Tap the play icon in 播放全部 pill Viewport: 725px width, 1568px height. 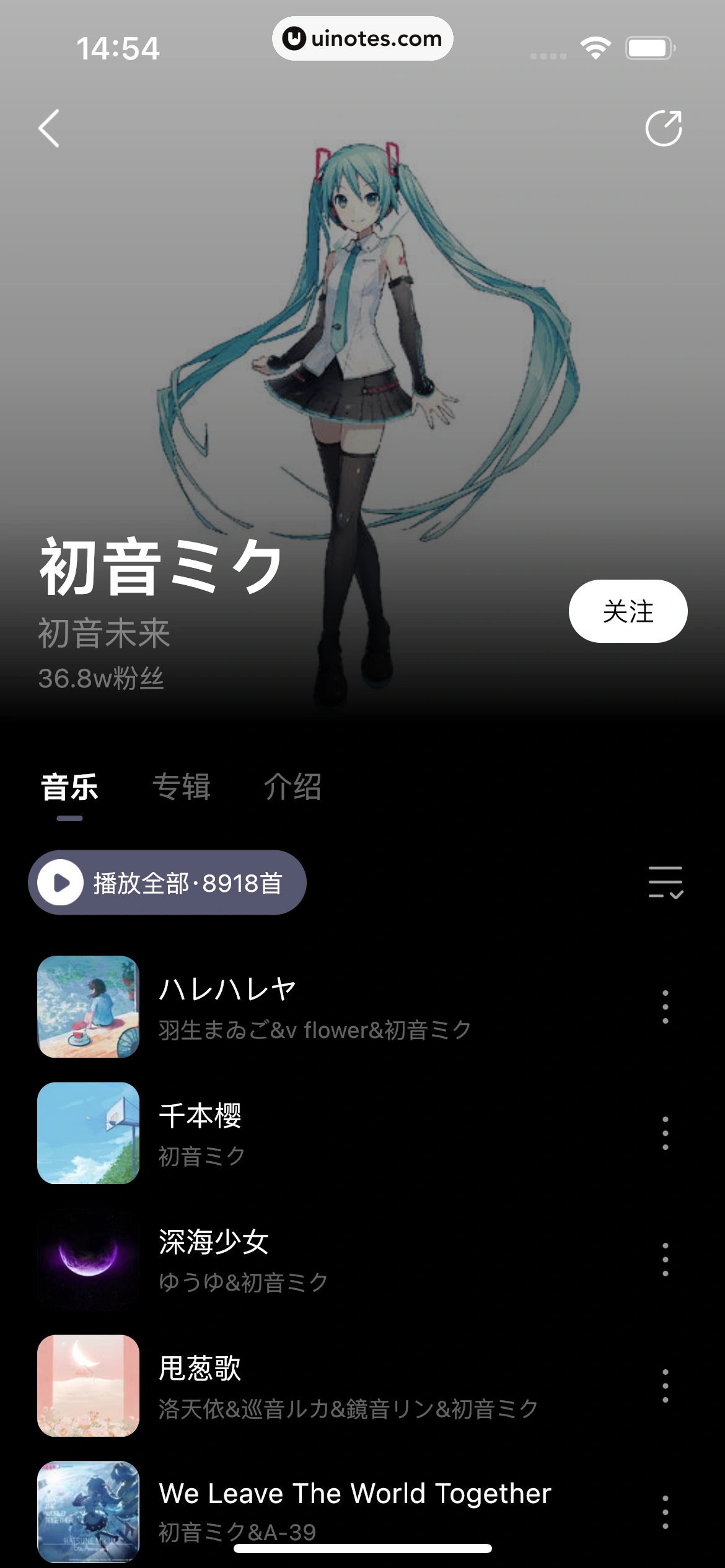click(62, 883)
